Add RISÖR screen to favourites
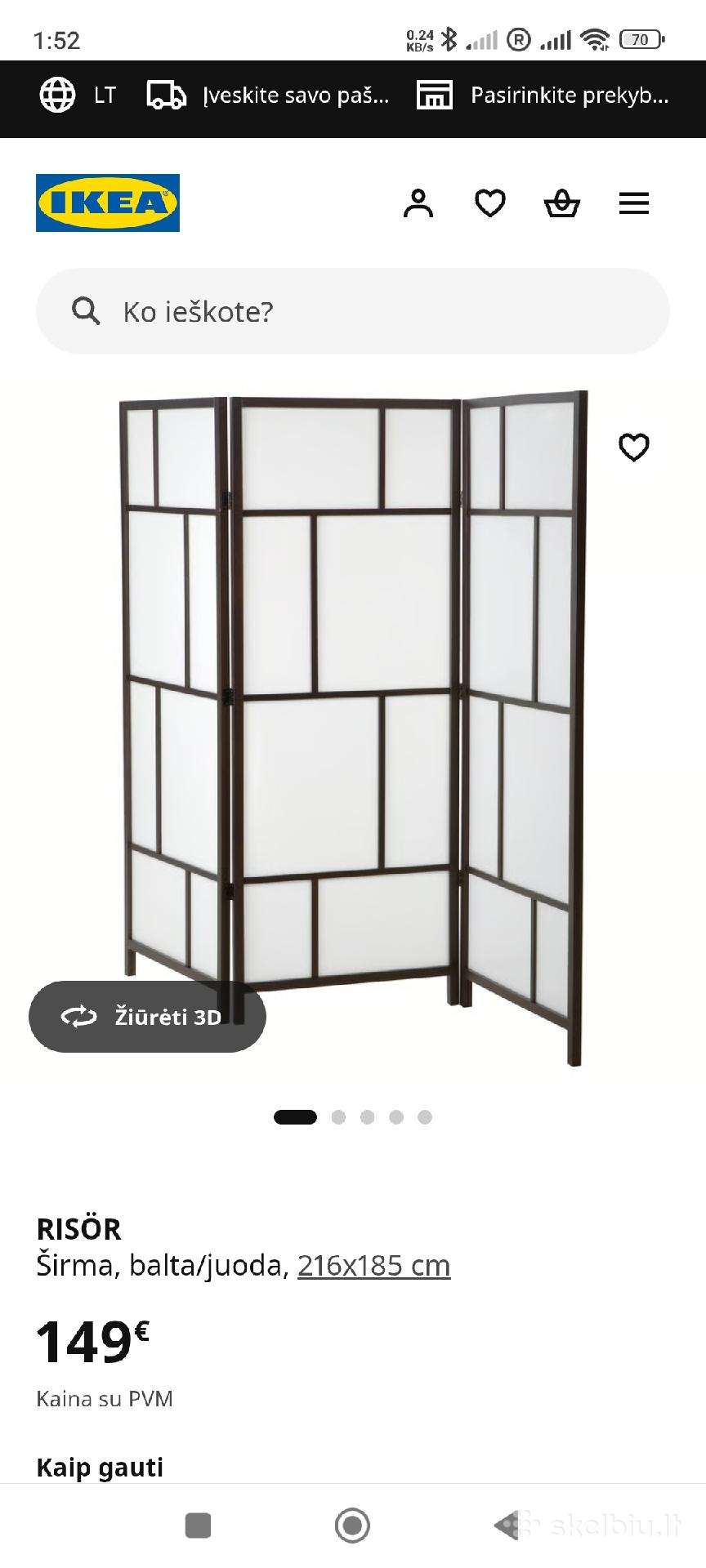 click(x=634, y=447)
